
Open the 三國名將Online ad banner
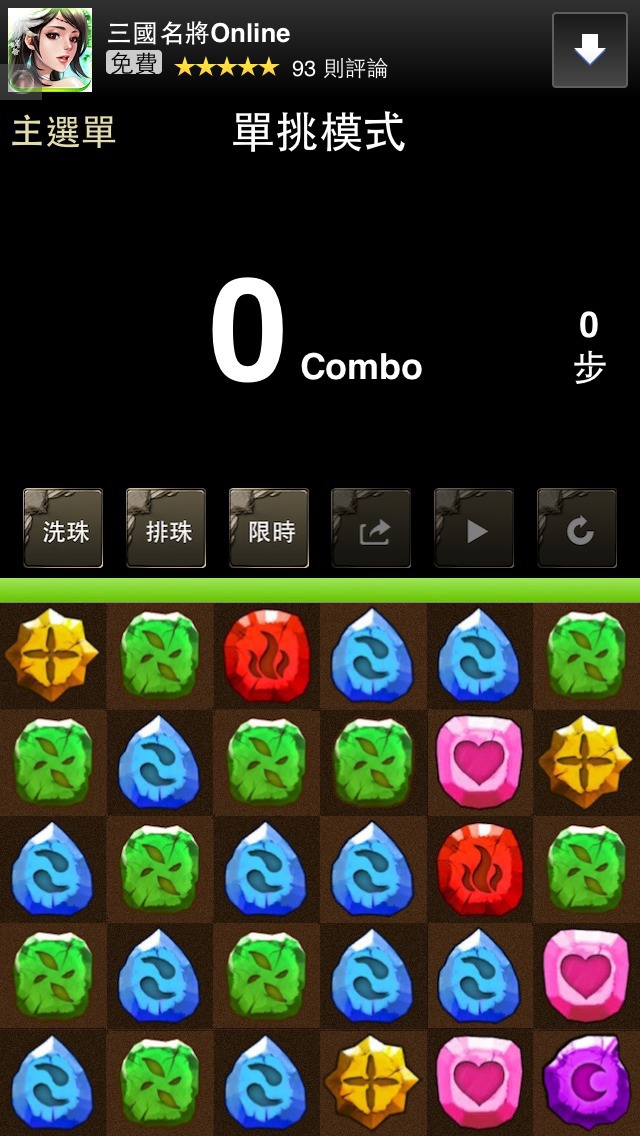(320, 49)
